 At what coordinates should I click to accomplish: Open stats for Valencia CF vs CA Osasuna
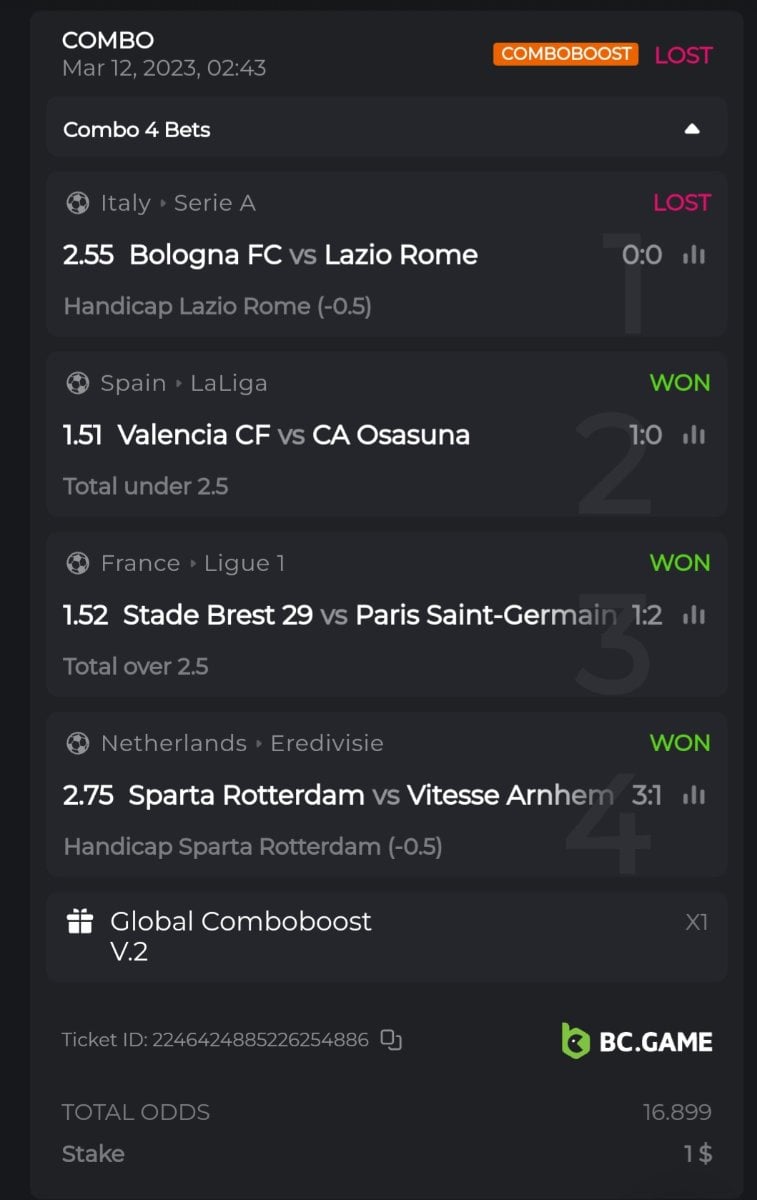coord(694,435)
